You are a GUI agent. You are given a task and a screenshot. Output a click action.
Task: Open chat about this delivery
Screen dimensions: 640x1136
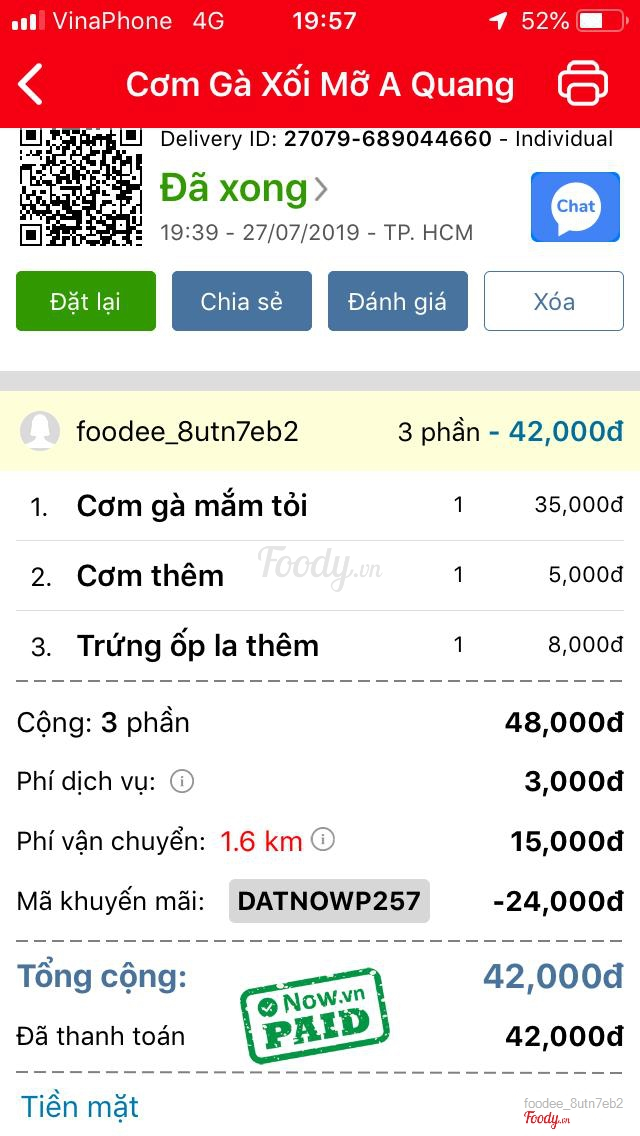pyautogui.click(x=575, y=207)
